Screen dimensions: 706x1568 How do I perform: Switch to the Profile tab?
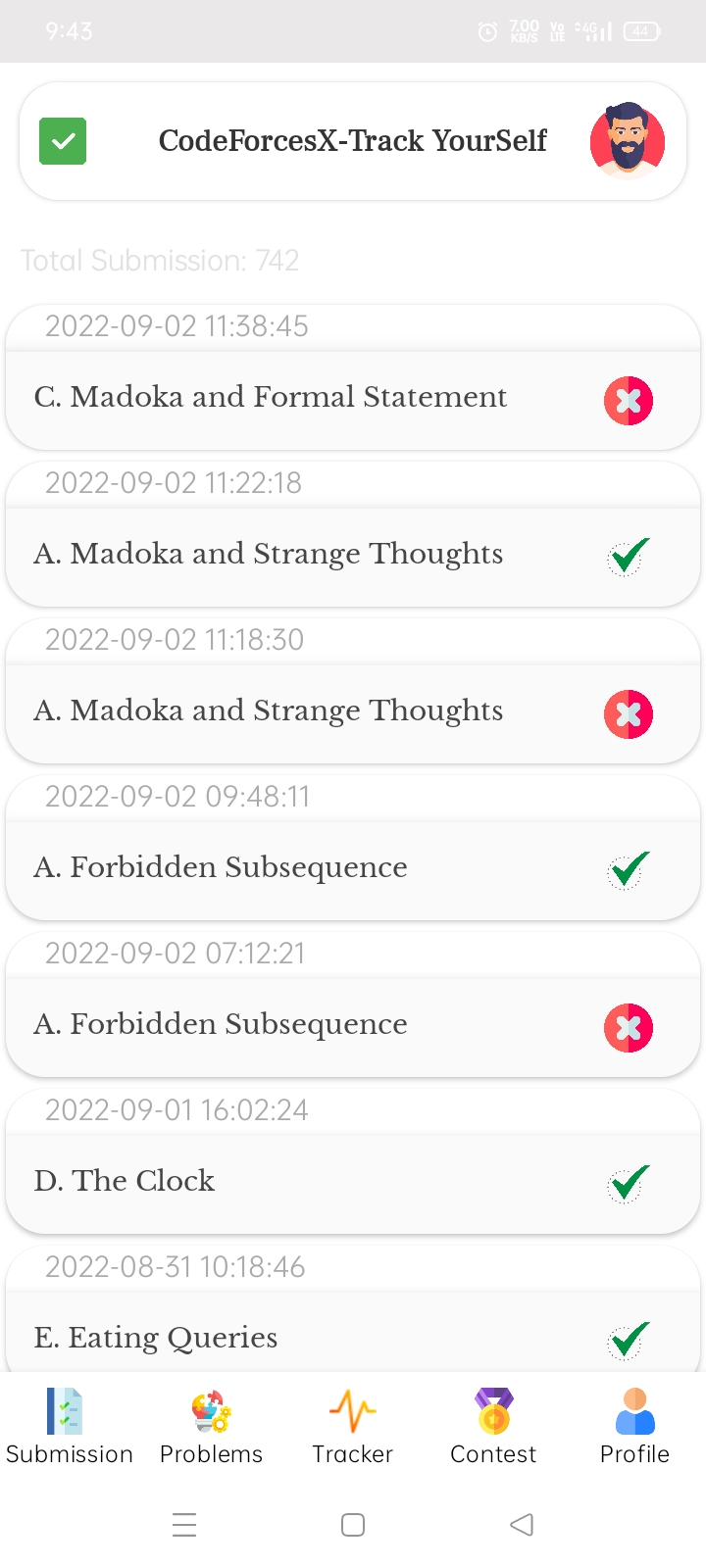click(x=634, y=1427)
